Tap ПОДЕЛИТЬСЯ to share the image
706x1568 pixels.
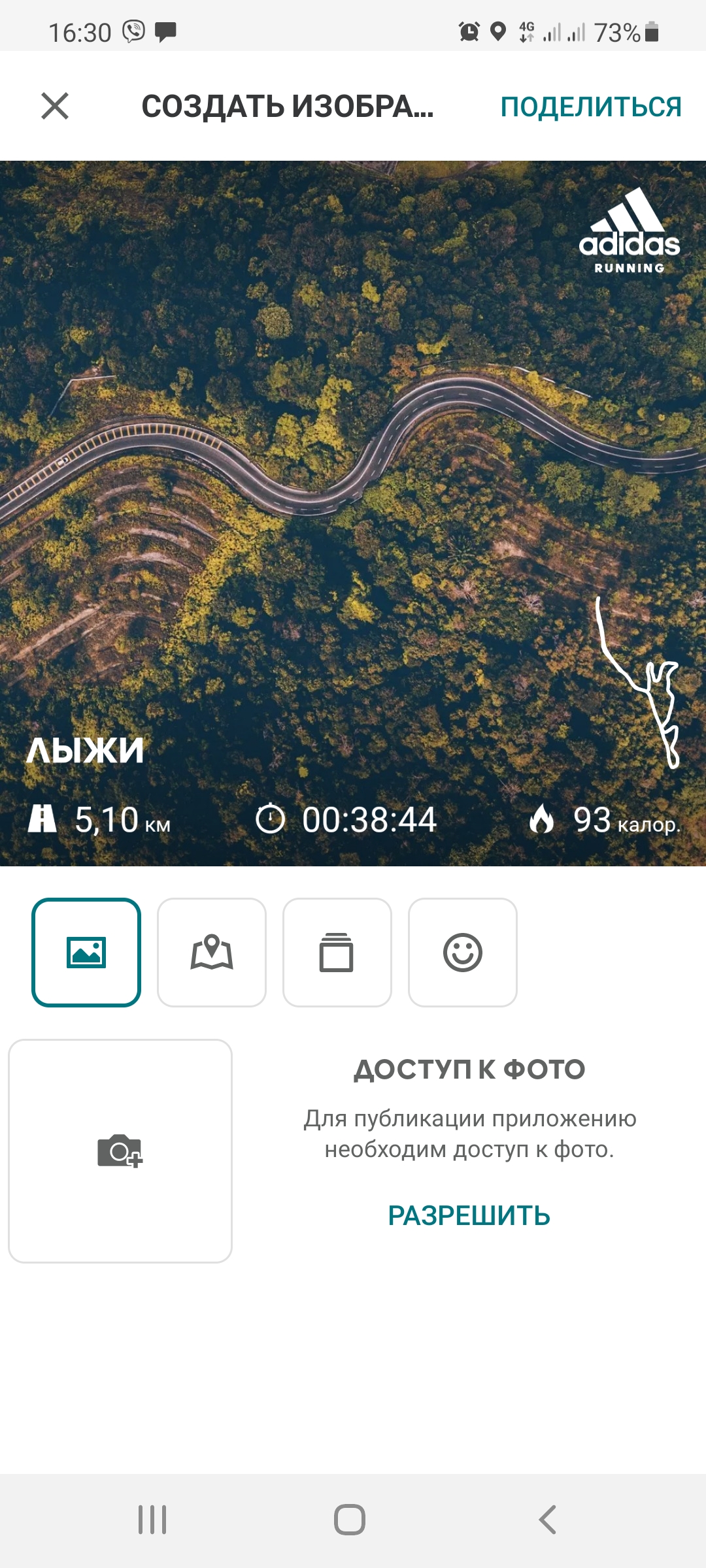pyautogui.click(x=591, y=106)
